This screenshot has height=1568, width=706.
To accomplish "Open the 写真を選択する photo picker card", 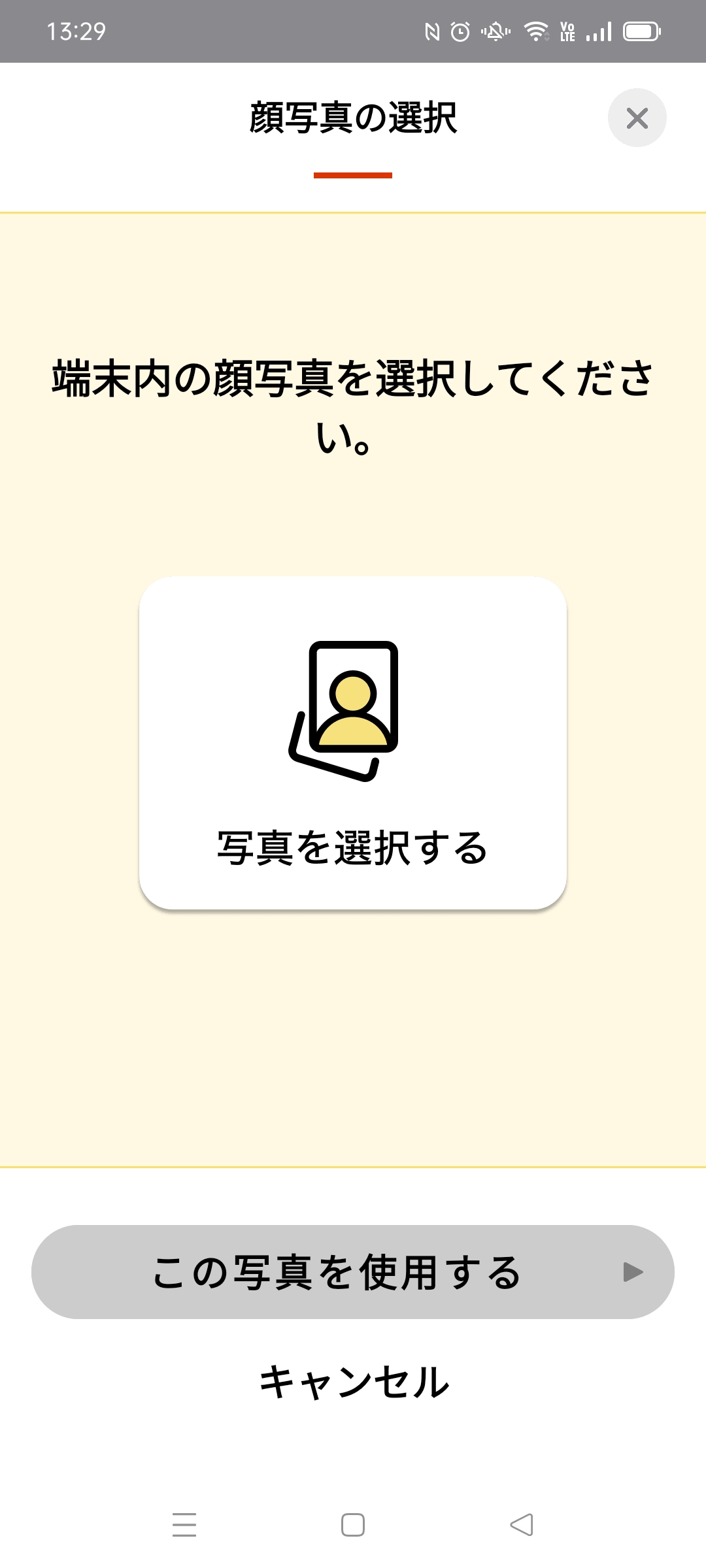I will coord(353,743).
